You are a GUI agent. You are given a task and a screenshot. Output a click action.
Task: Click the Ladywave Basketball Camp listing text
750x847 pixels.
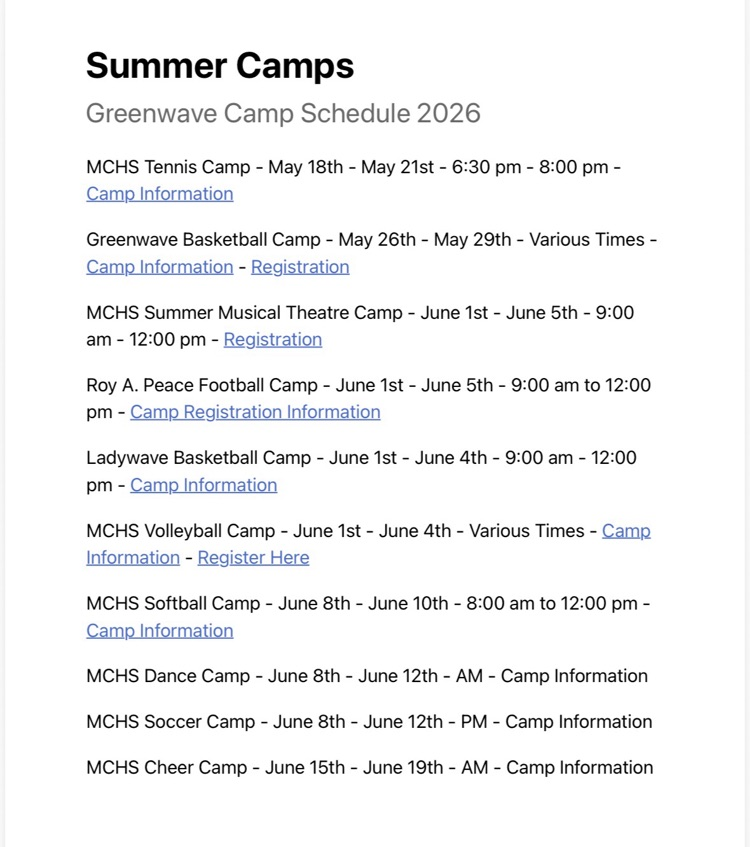coord(360,458)
